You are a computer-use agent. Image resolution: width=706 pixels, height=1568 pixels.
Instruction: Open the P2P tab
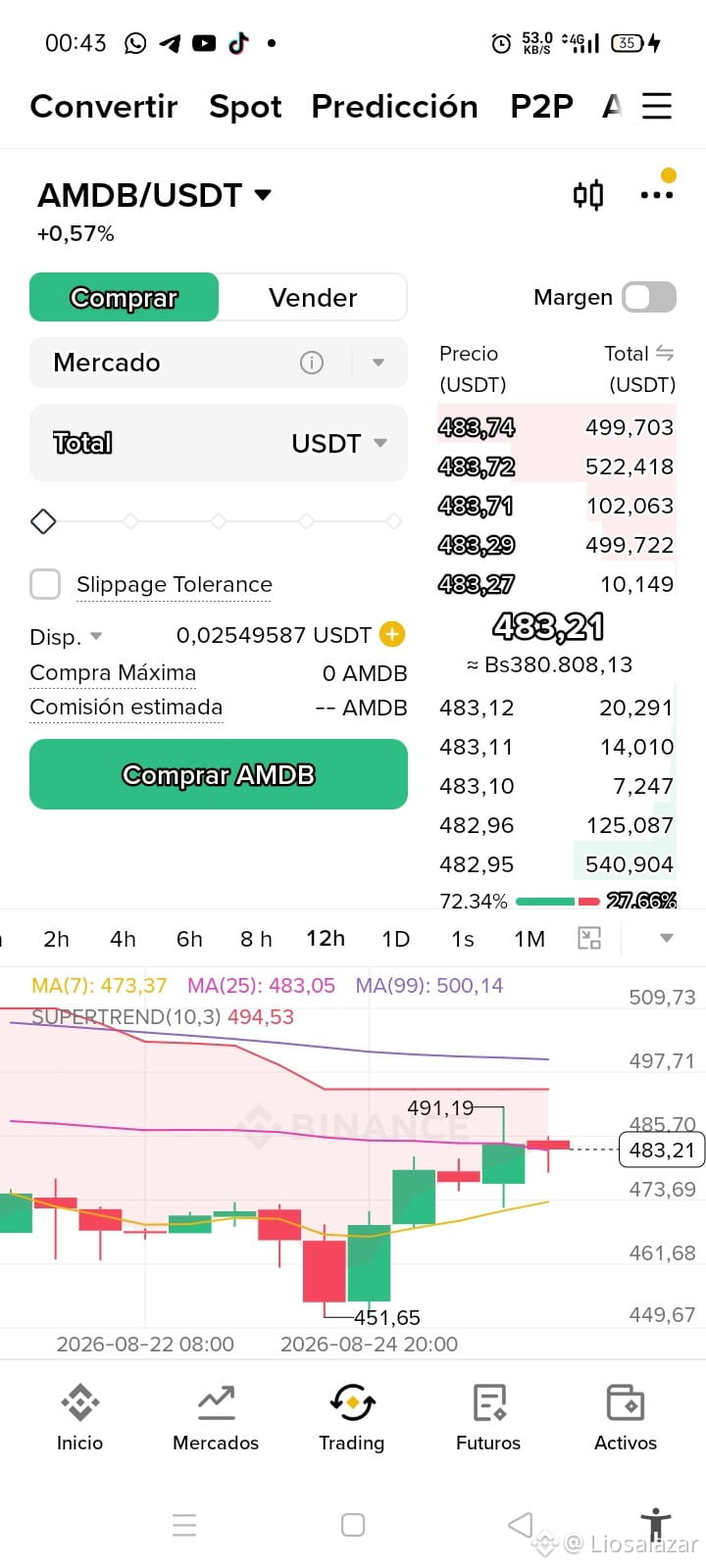(541, 106)
